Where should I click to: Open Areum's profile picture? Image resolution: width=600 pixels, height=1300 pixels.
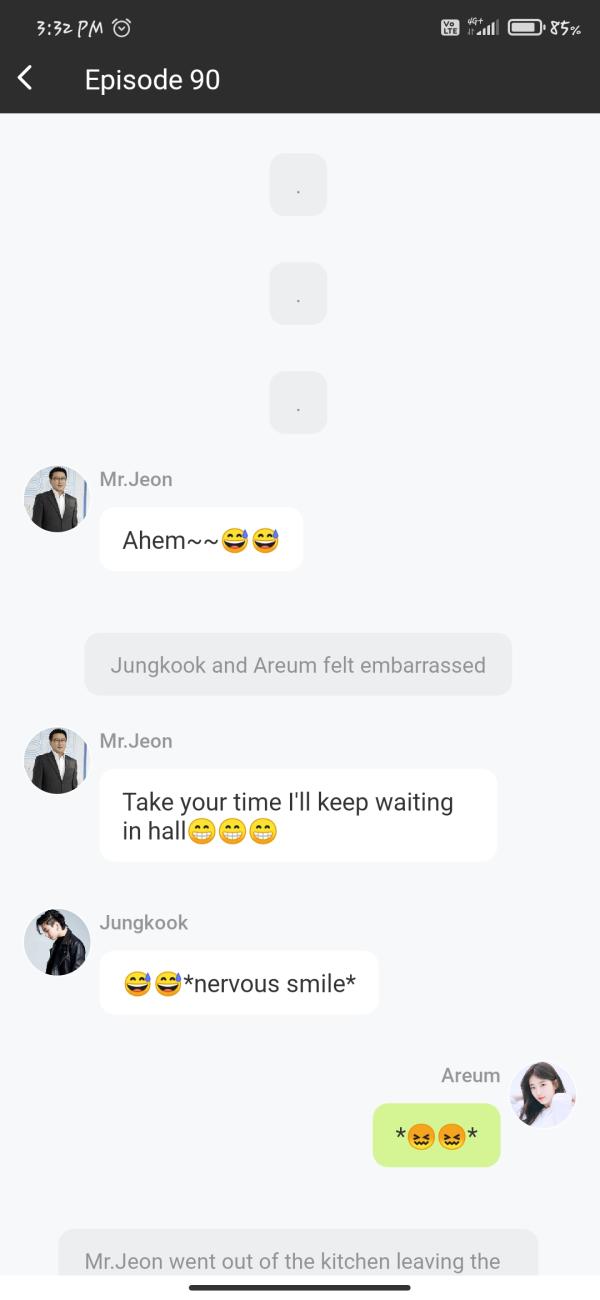pyautogui.click(x=542, y=1094)
